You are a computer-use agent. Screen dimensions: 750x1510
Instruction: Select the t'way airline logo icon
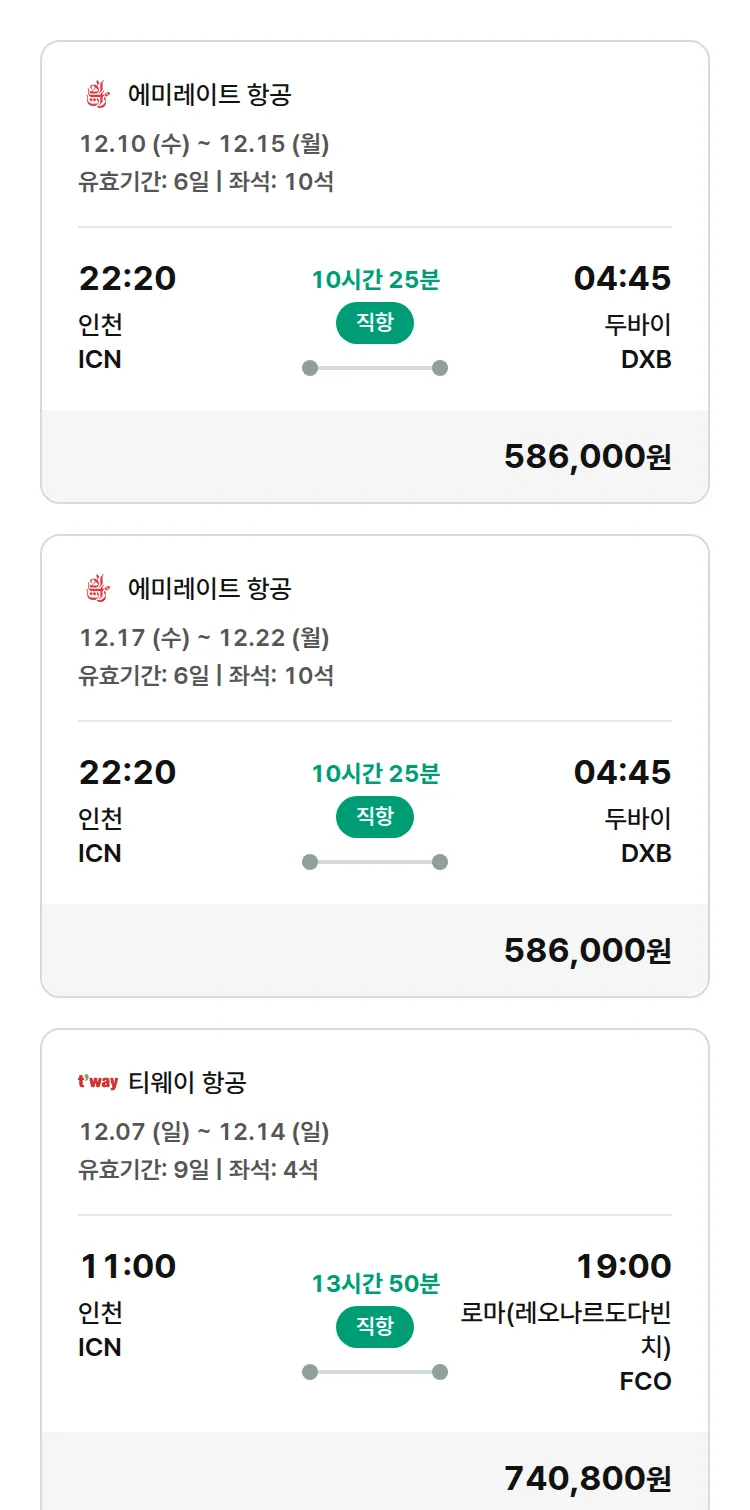(x=97, y=1081)
